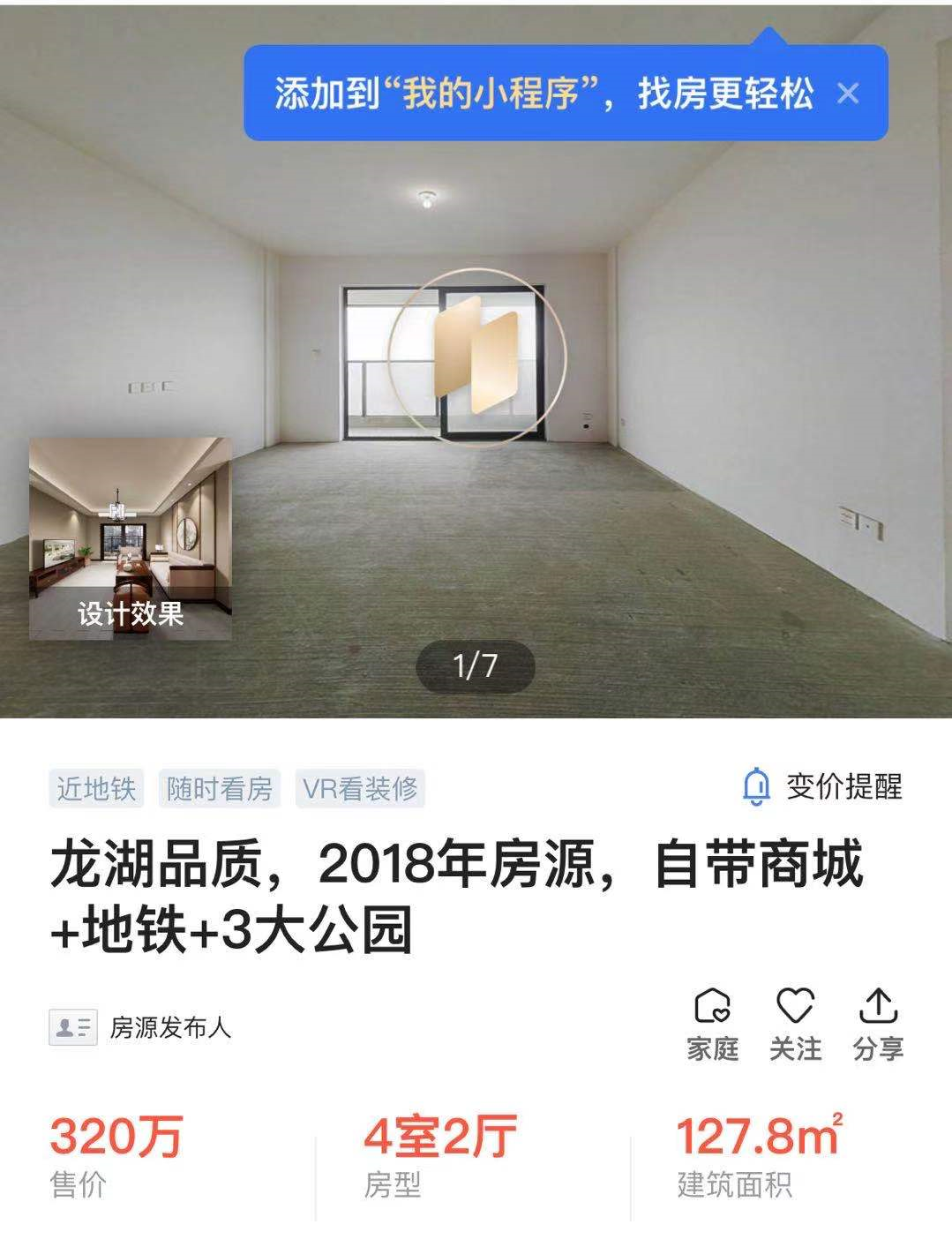Share this listing via 分享

click(878, 1024)
